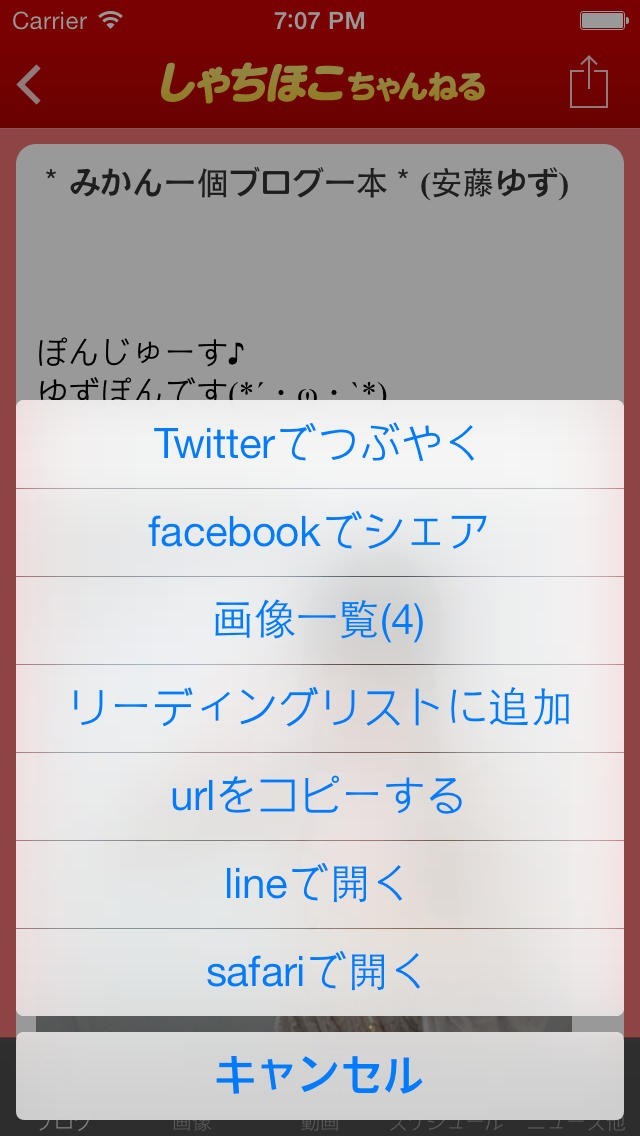Tap リーディングリストに追加 option

coord(319,708)
